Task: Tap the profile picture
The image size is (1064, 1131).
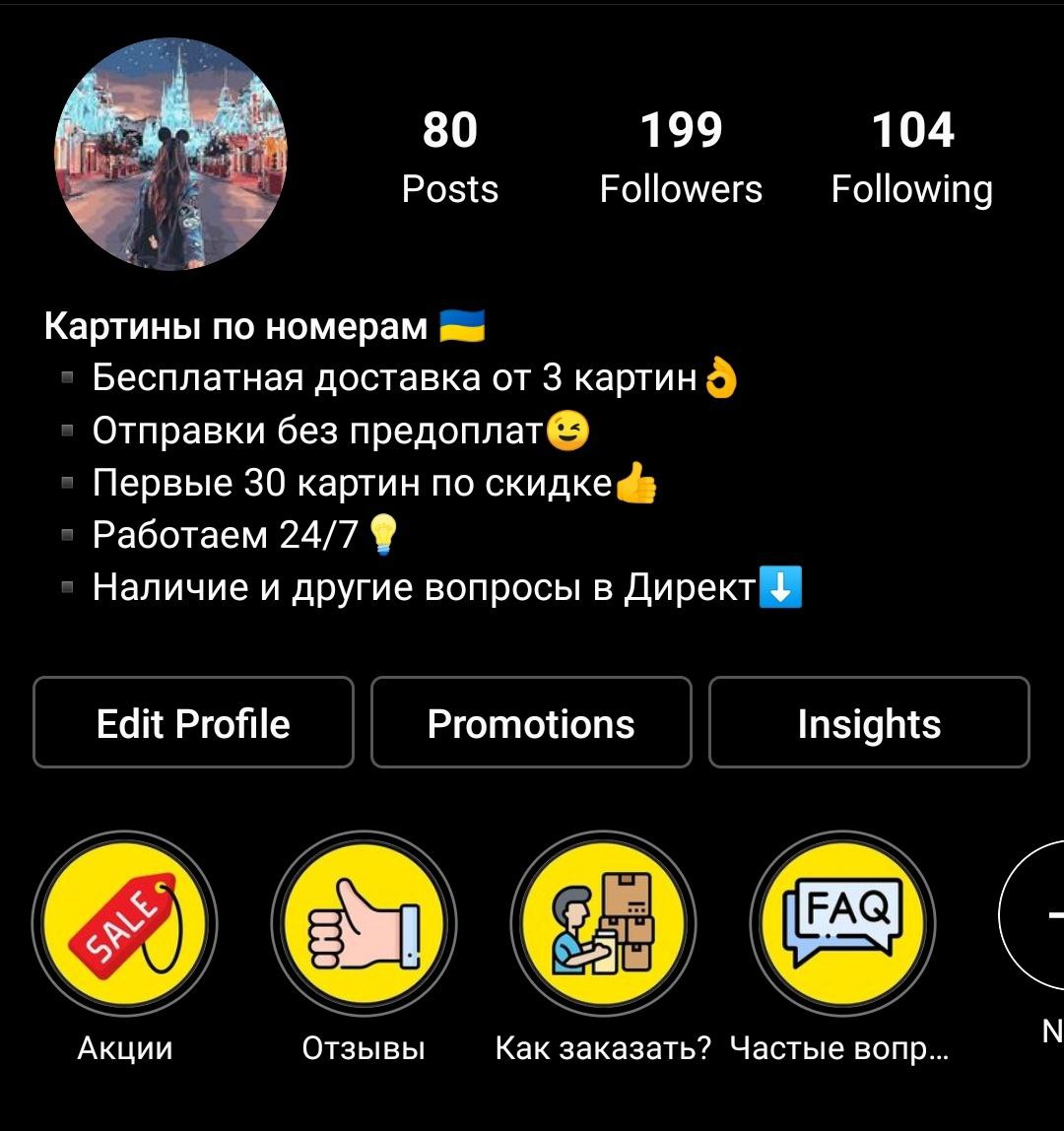Action: (x=170, y=155)
